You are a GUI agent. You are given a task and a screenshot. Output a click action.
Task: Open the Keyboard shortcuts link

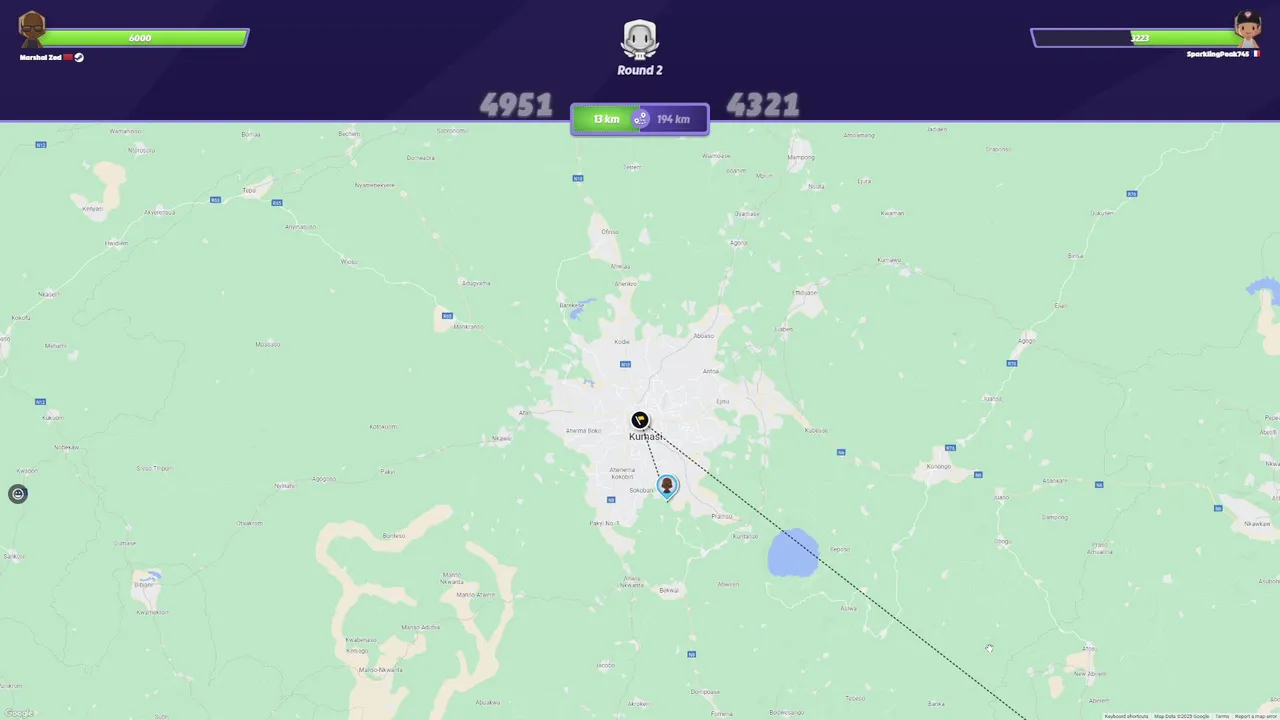1126,716
